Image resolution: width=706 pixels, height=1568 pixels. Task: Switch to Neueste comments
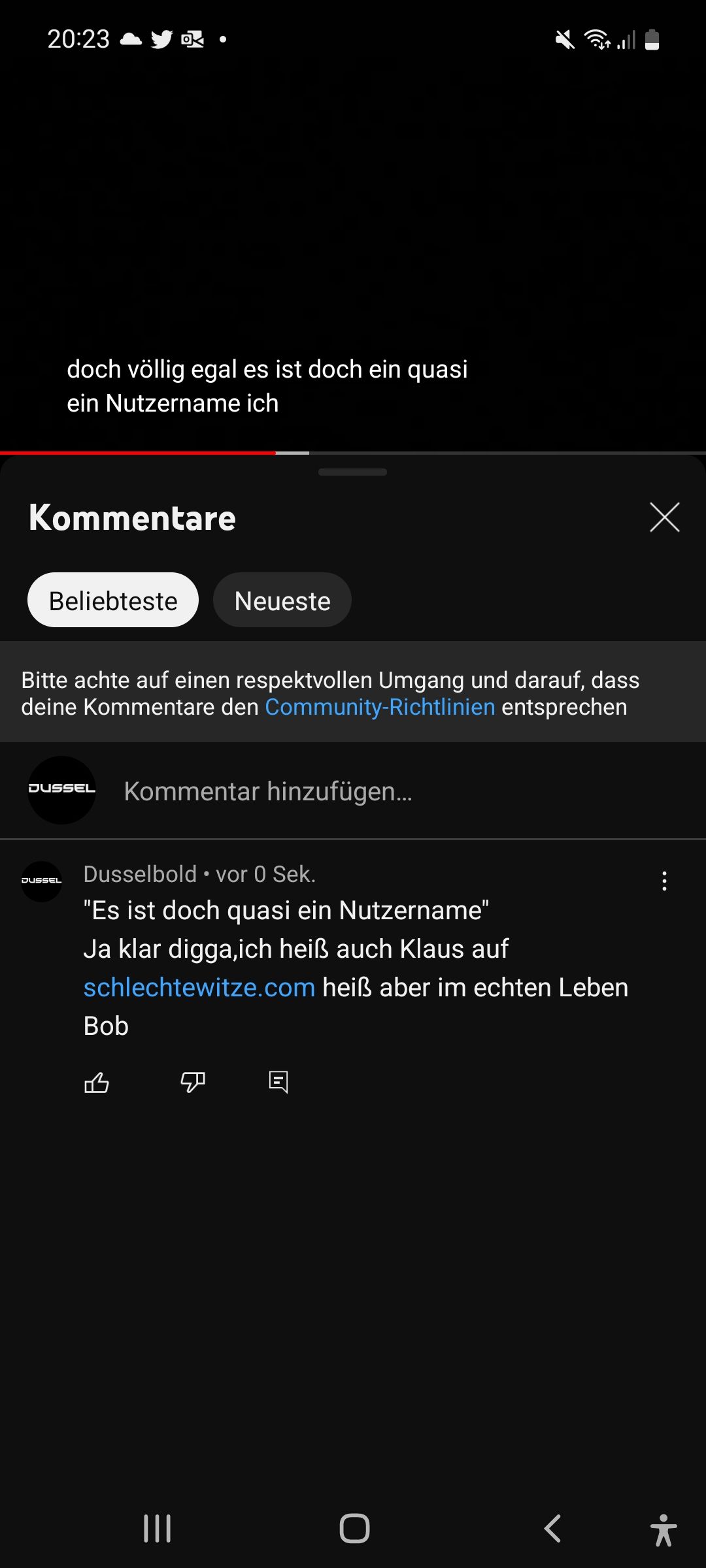pos(282,600)
